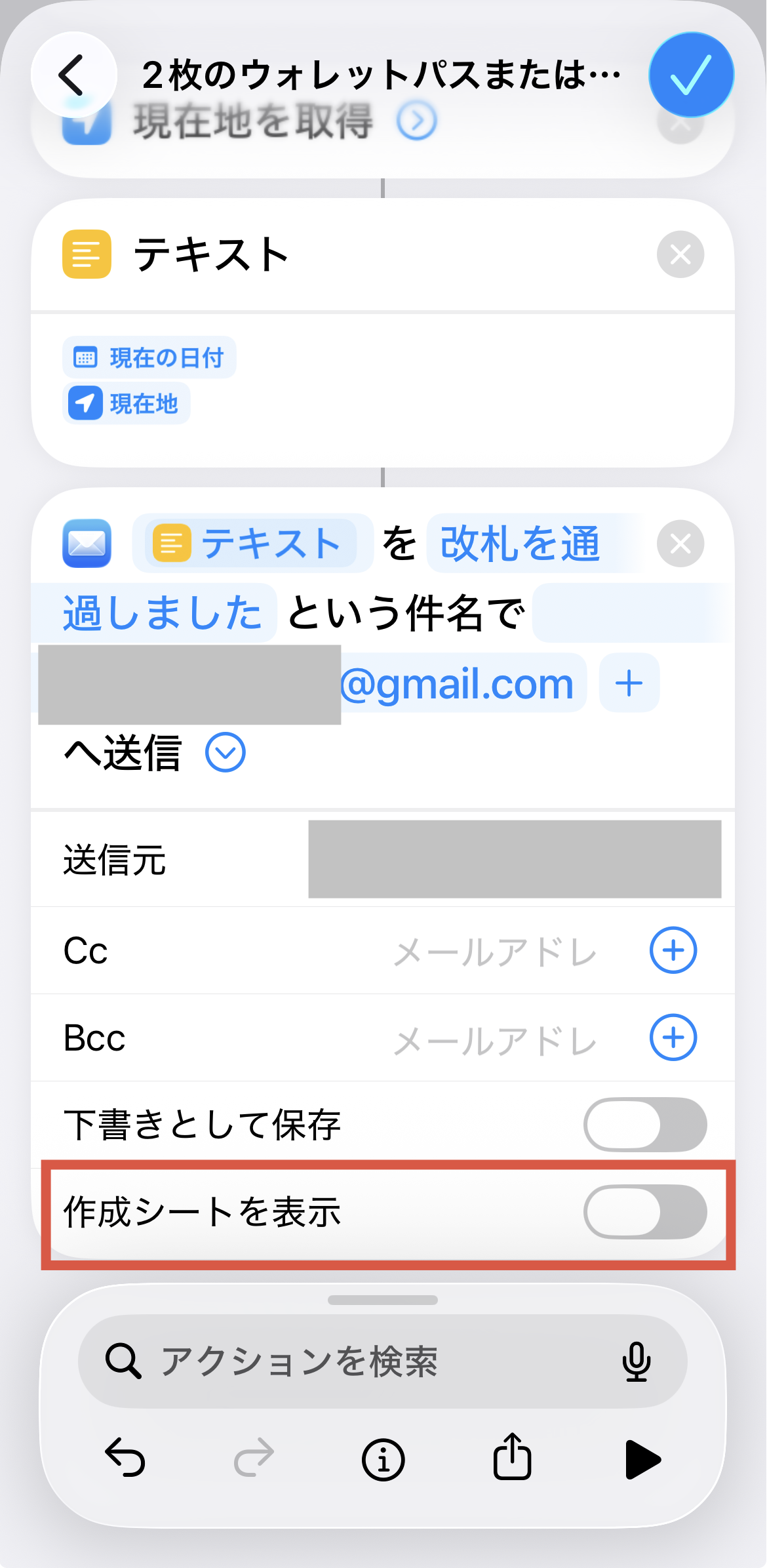Add a Cc recipient with the plus button
The image size is (767, 1568).
point(672,952)
